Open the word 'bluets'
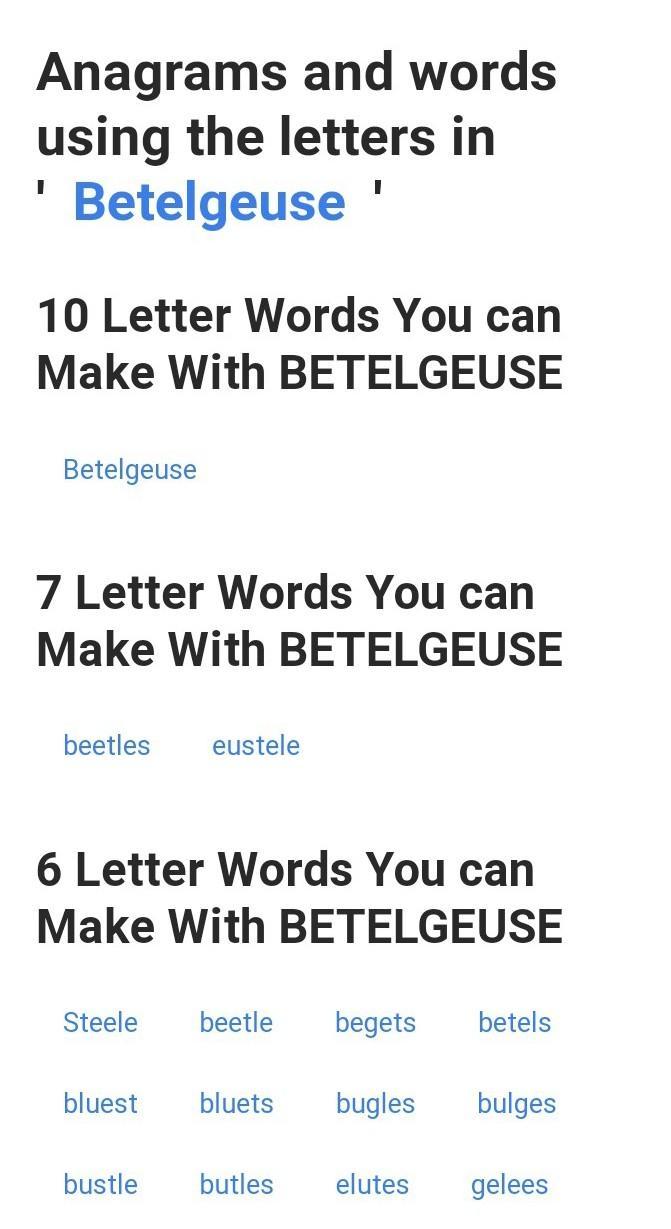Viewport: 671px width, 1229px height. 236,1103
